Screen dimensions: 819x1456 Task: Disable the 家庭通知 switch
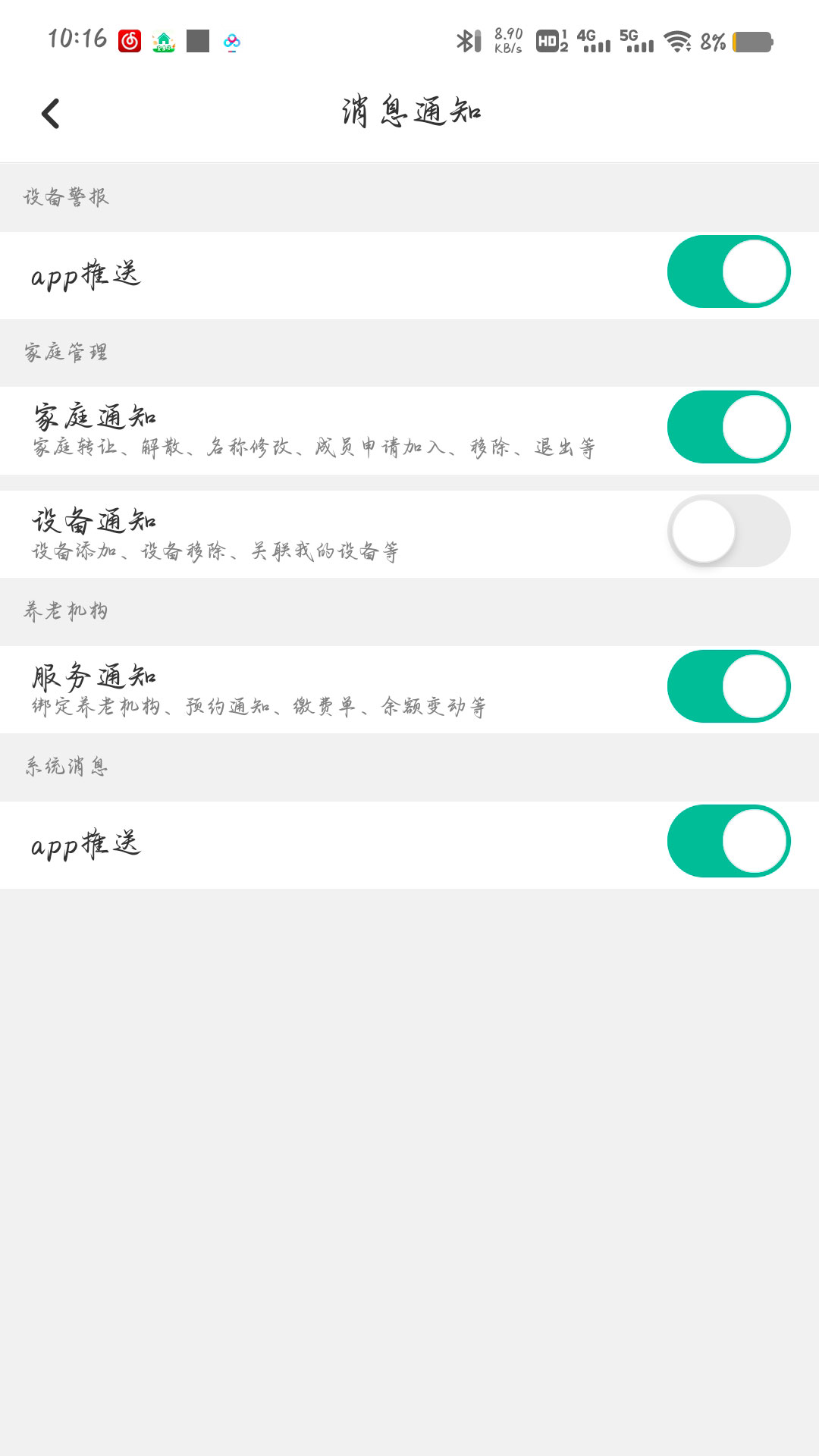point(728,427)
